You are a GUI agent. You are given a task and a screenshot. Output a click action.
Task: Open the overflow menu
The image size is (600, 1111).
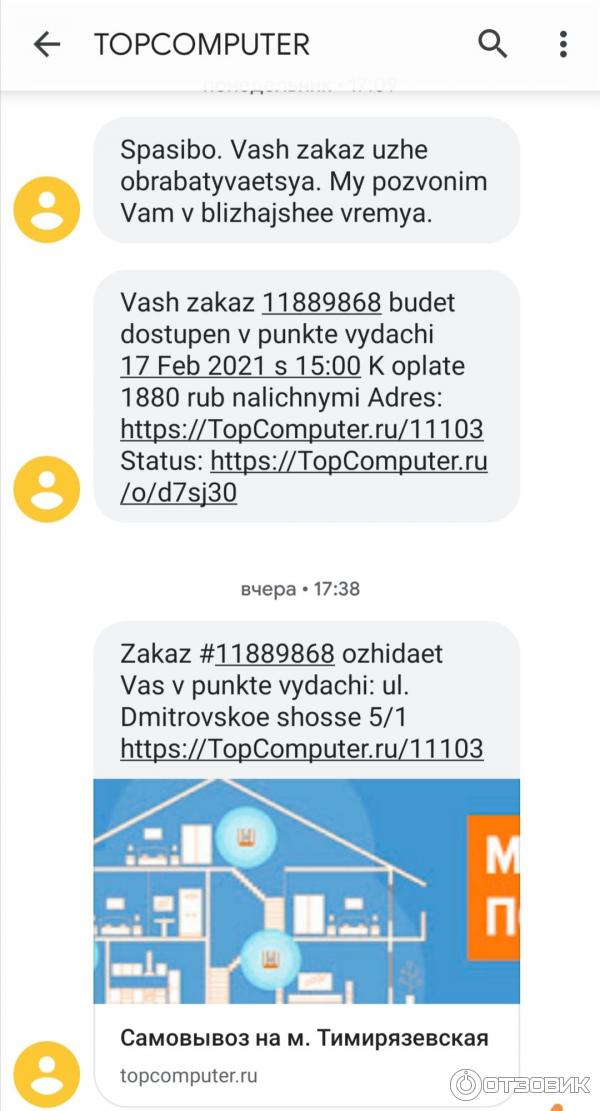tap(563, 44)
